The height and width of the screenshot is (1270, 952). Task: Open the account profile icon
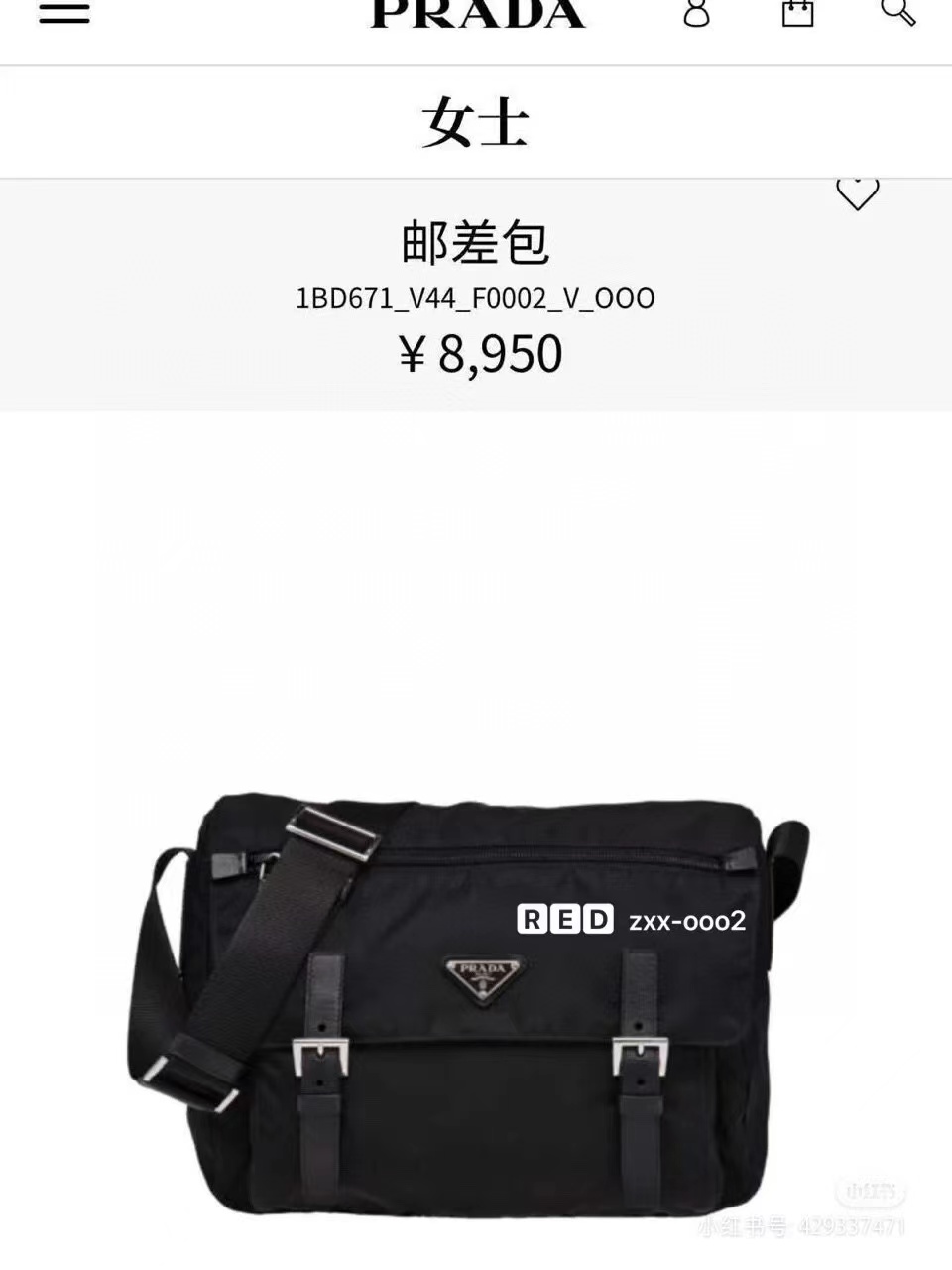coord(697,13)
